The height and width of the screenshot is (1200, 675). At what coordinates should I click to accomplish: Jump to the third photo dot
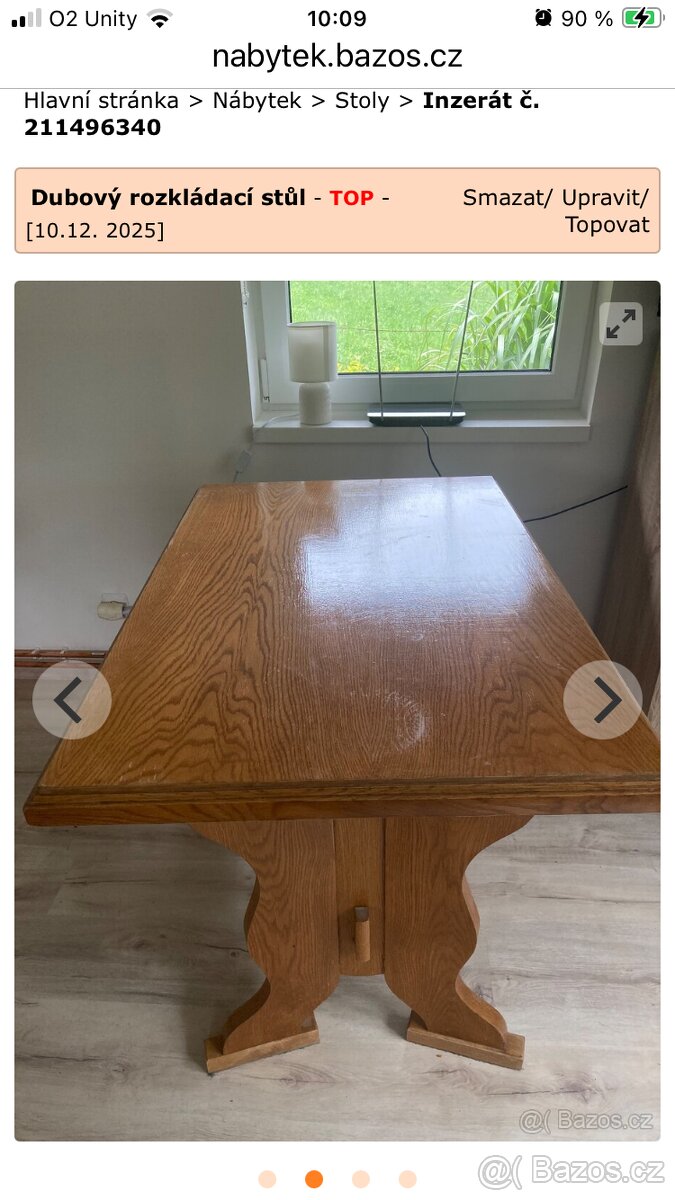pos(361,1179)
